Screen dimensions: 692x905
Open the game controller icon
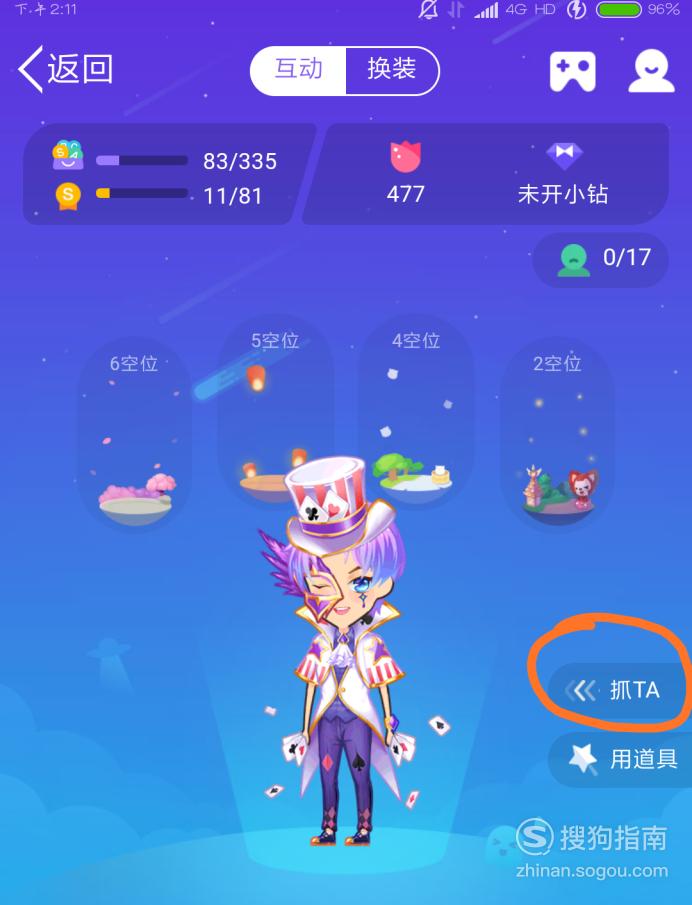(x=572, y=71)
